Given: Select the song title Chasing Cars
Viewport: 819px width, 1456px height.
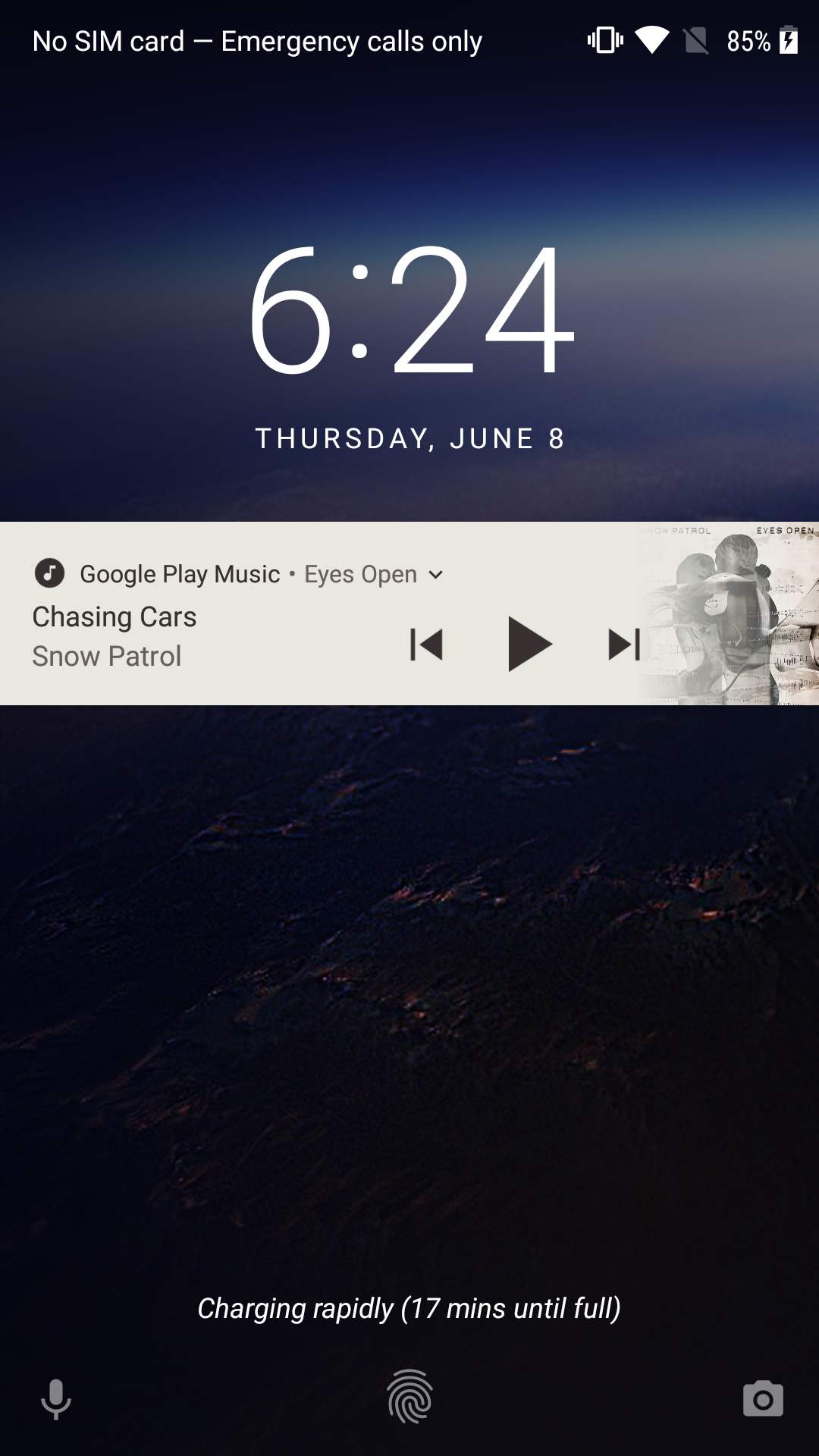Looking at the screenshot, I should [114, 617].
